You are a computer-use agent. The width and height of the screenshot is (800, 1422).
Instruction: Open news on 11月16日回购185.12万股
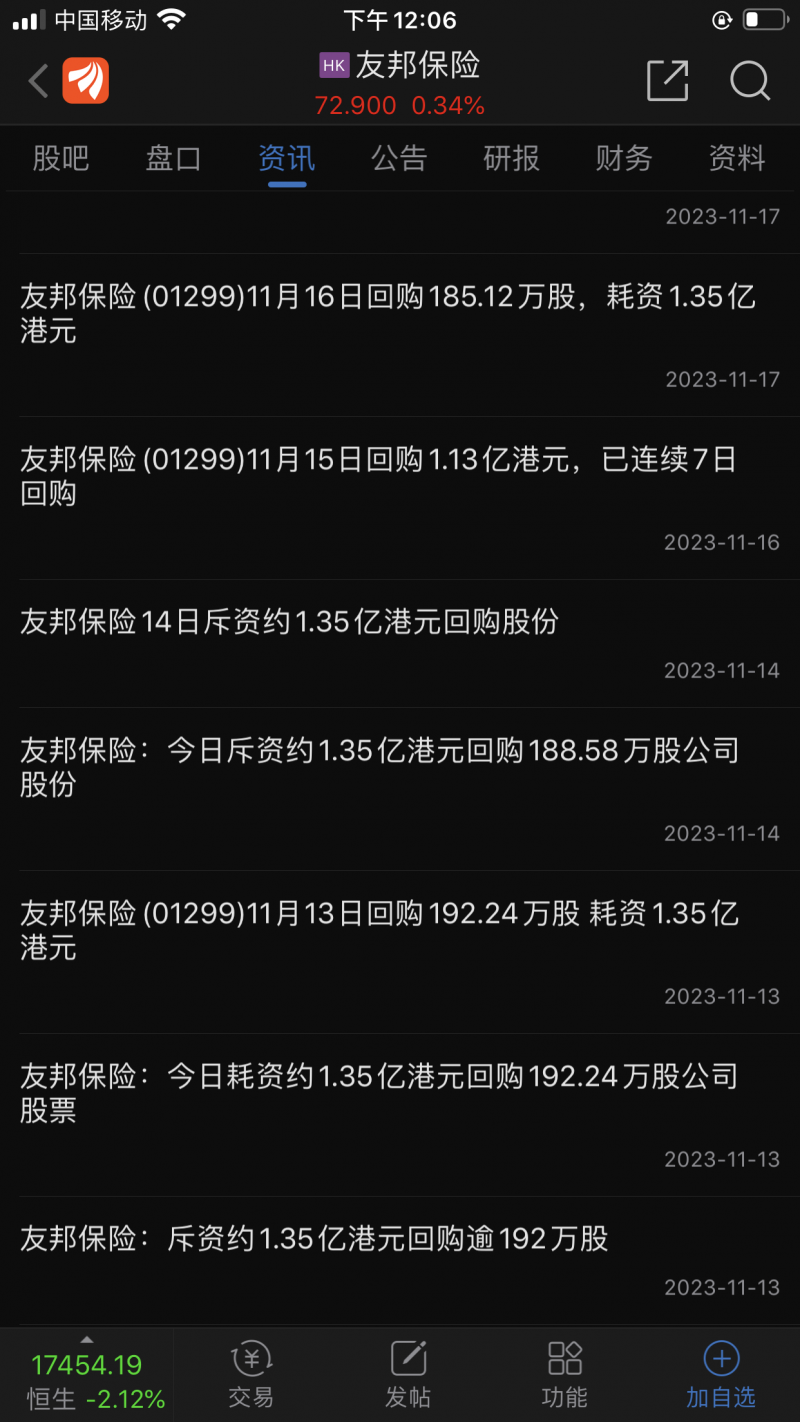[x=388, y=313]
